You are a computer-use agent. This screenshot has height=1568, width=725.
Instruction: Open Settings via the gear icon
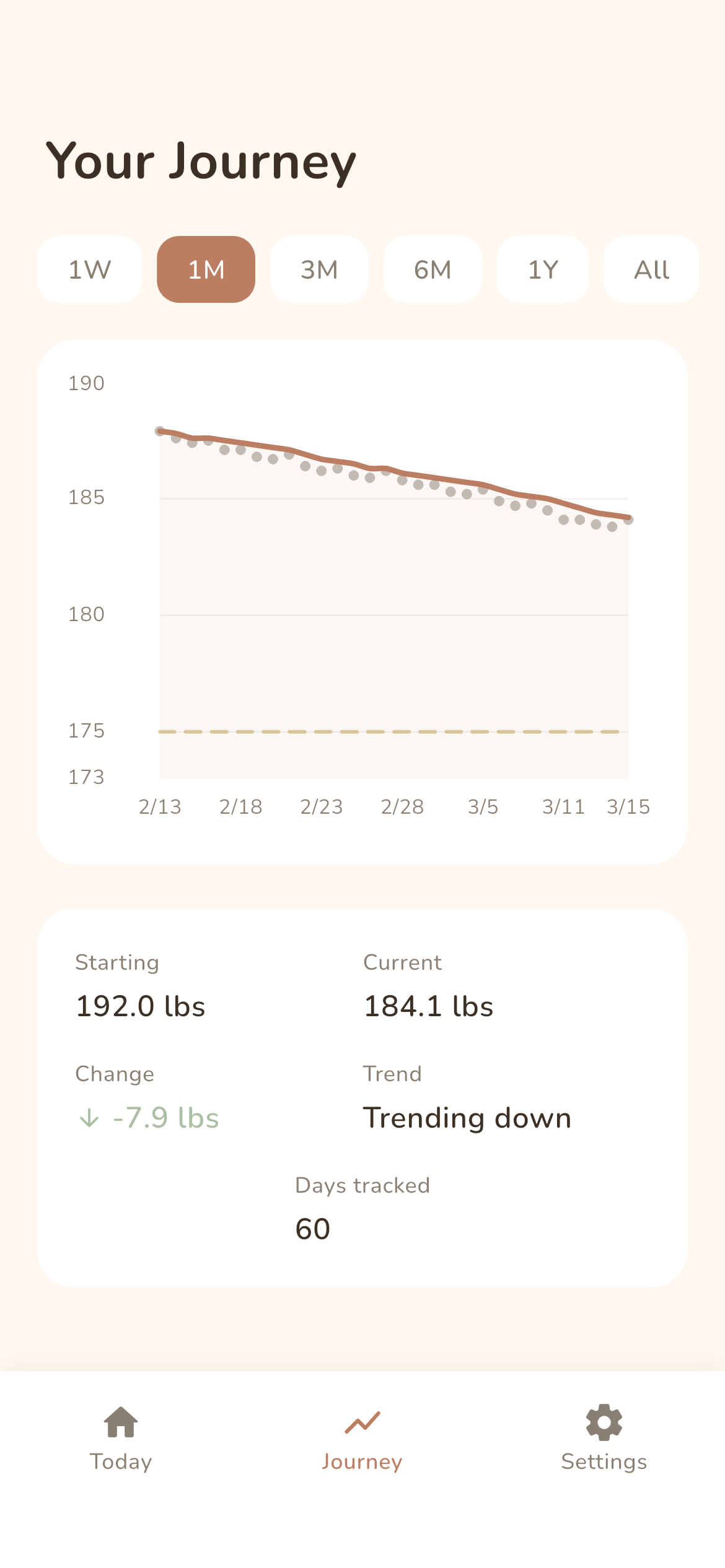coord(604,1422)
